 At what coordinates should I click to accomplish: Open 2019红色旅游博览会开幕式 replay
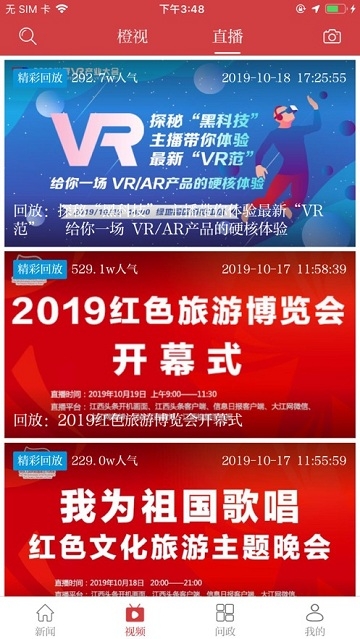(180, 344)
